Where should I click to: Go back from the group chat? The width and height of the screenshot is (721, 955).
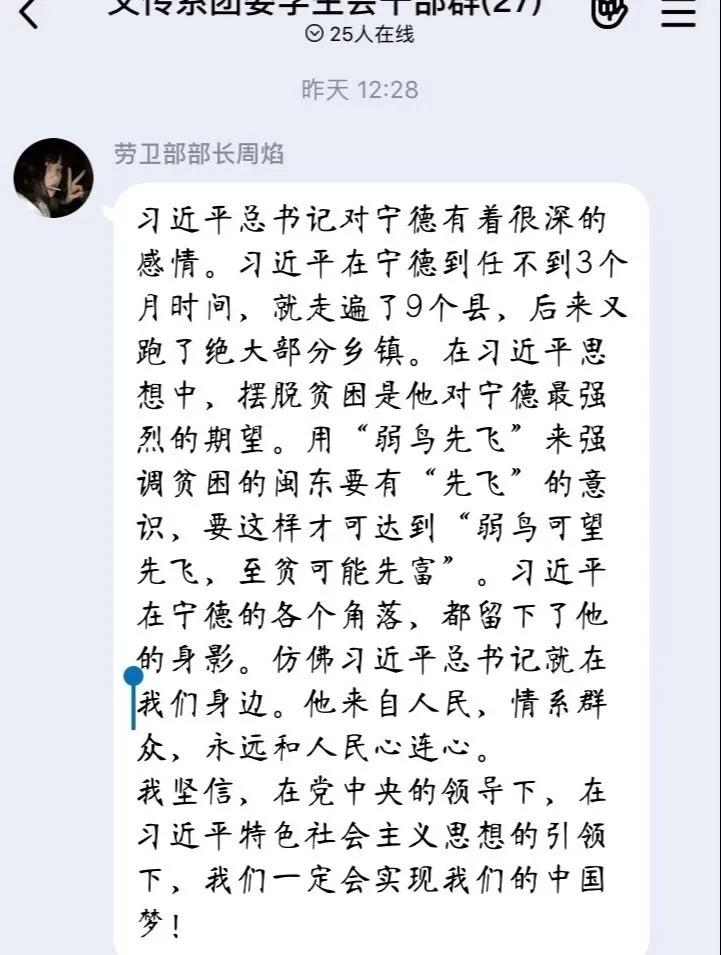click(x=30, y=12)
